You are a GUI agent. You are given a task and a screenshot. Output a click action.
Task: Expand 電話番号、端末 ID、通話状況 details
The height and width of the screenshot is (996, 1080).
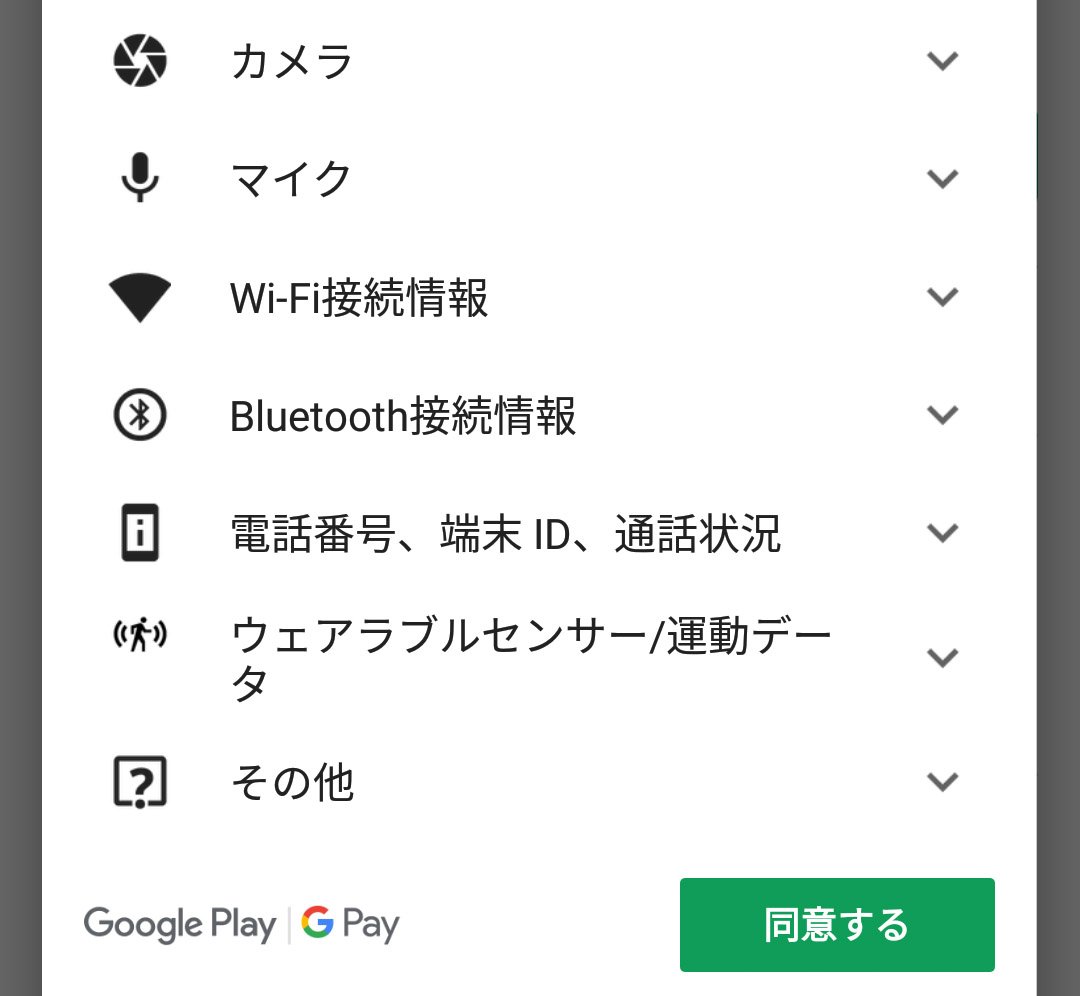[x=942, y=533]
